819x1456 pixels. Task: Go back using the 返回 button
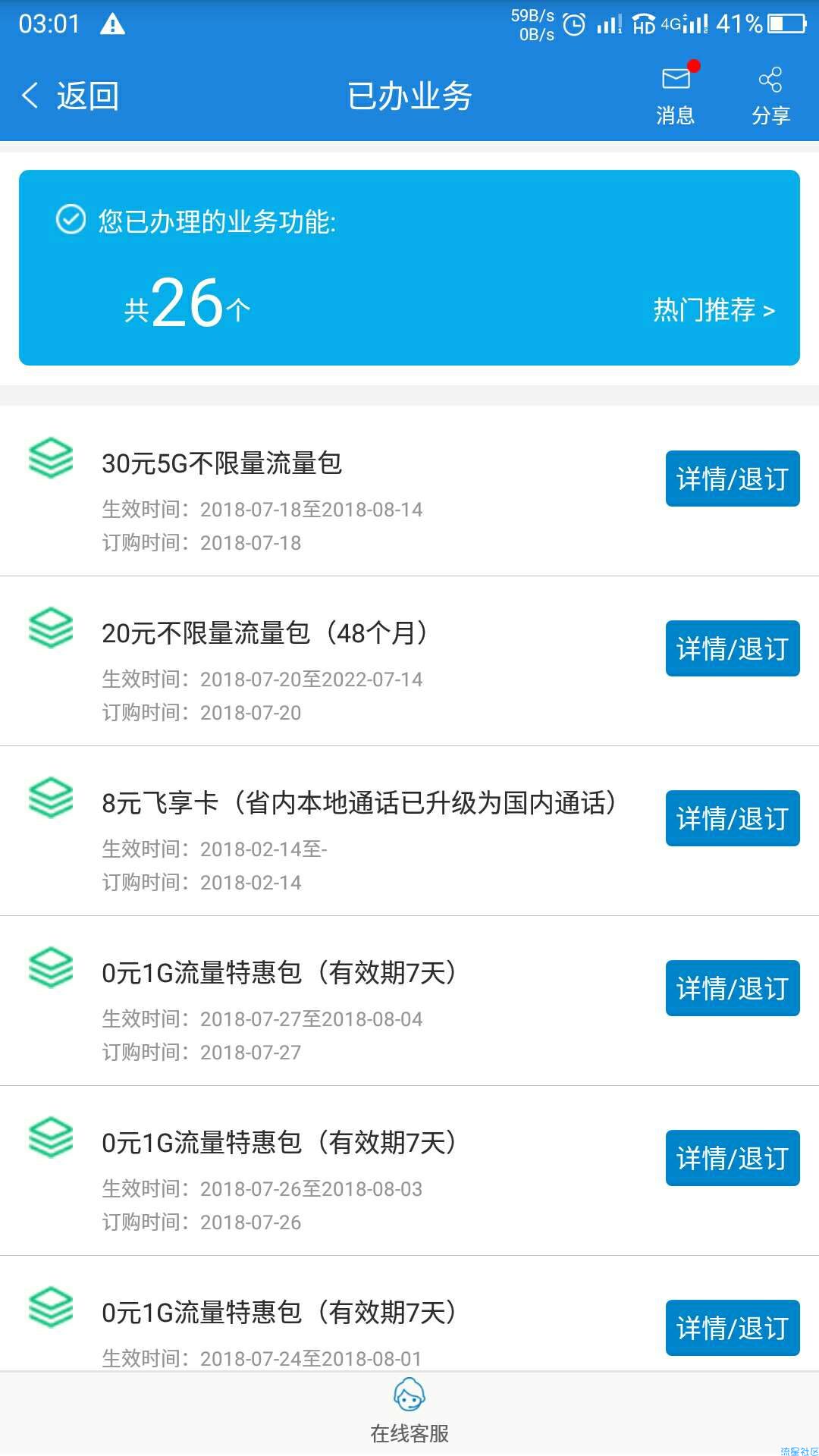pos(70,96)
